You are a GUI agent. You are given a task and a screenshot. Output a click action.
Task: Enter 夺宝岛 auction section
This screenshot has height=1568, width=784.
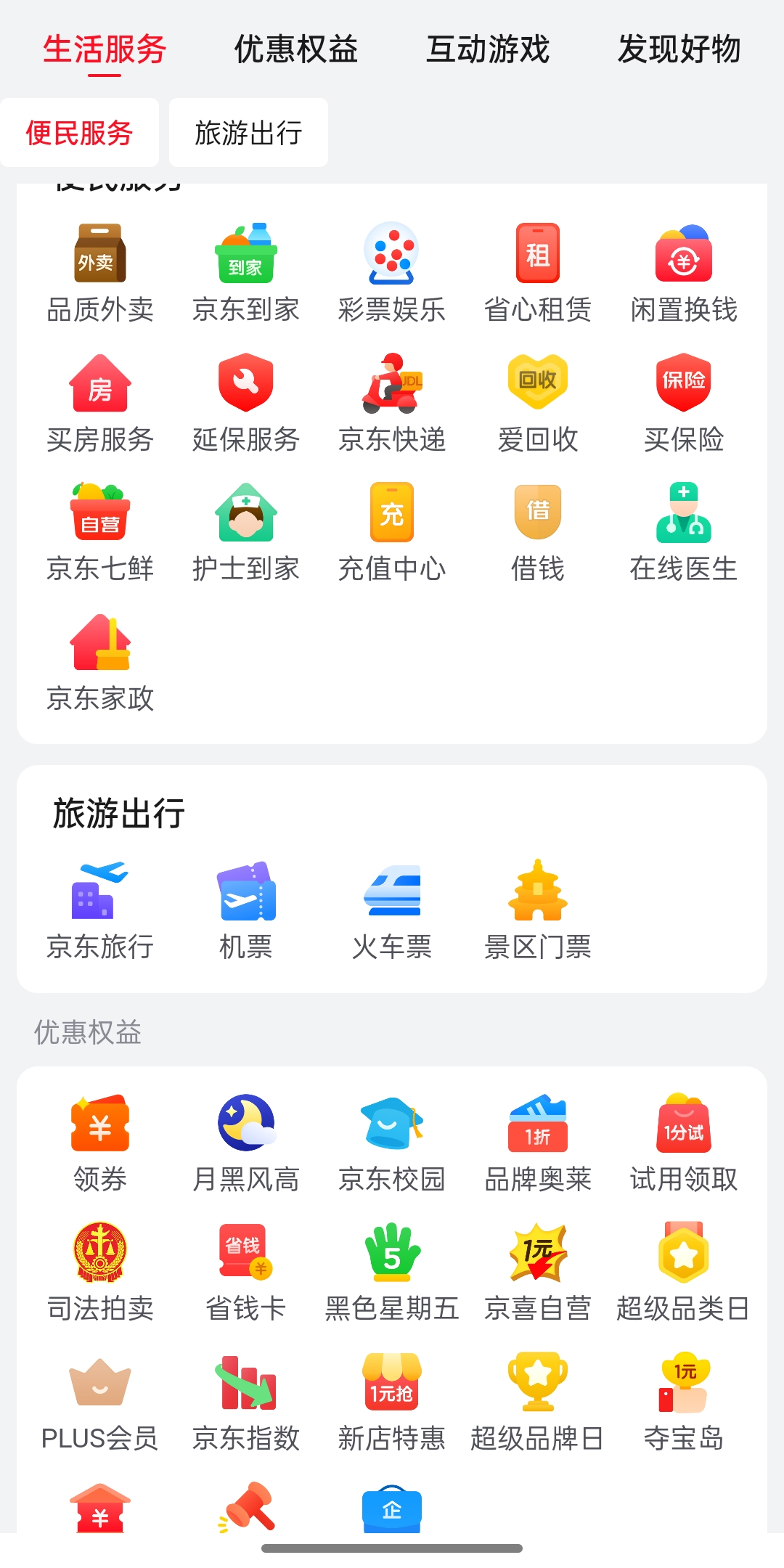coord(683,1402)
